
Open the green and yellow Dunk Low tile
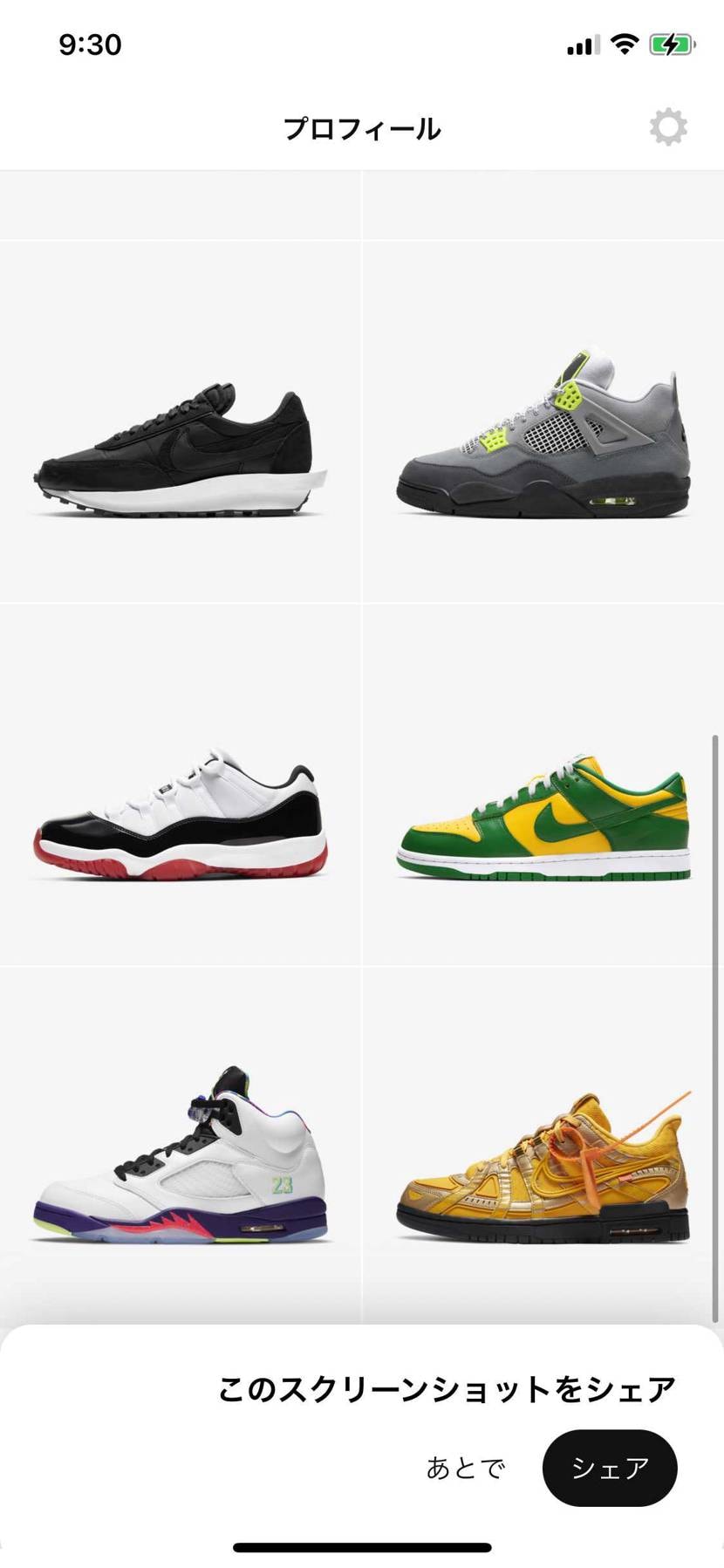[x=543, y=820]
